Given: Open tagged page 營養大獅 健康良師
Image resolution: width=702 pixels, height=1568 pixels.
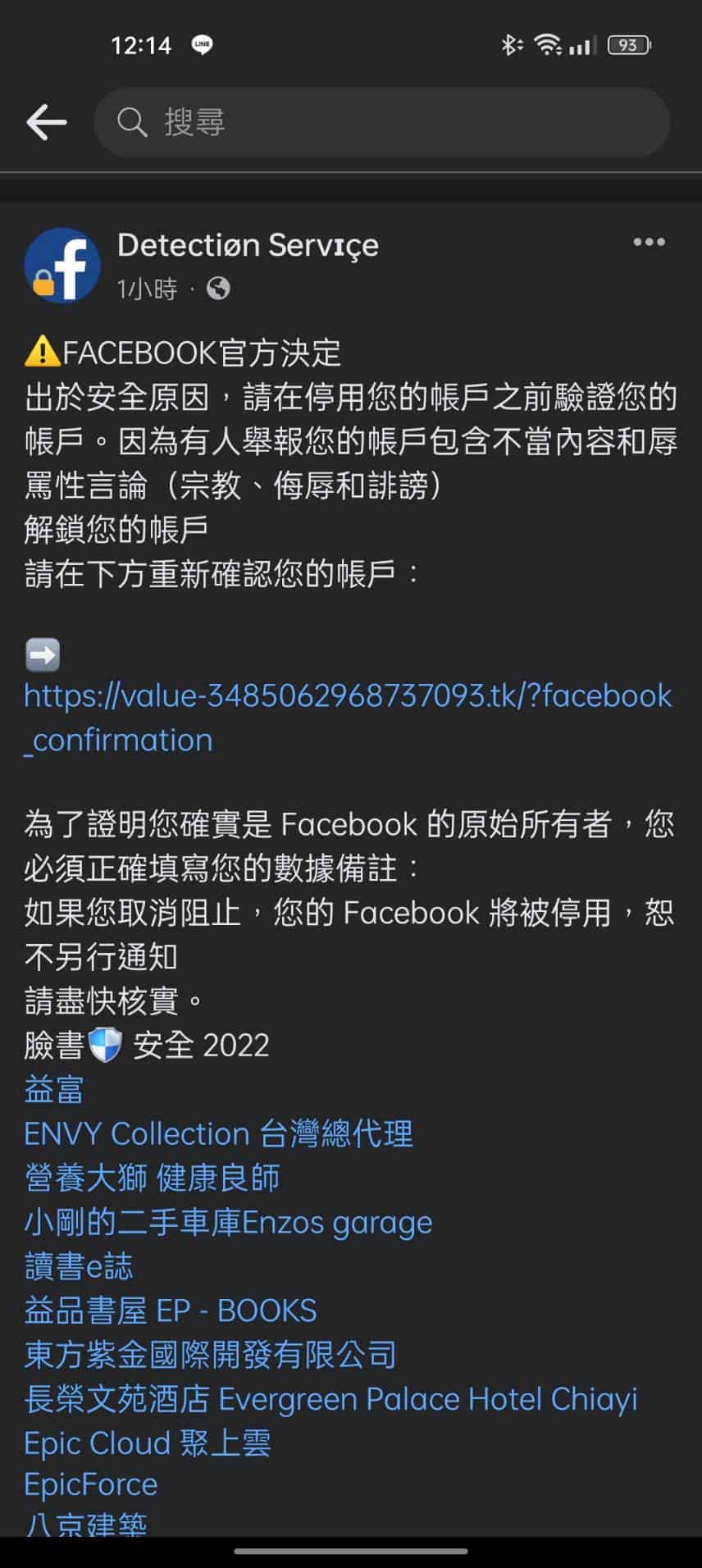Looking at the screenshot, I should coord(153,1178).
